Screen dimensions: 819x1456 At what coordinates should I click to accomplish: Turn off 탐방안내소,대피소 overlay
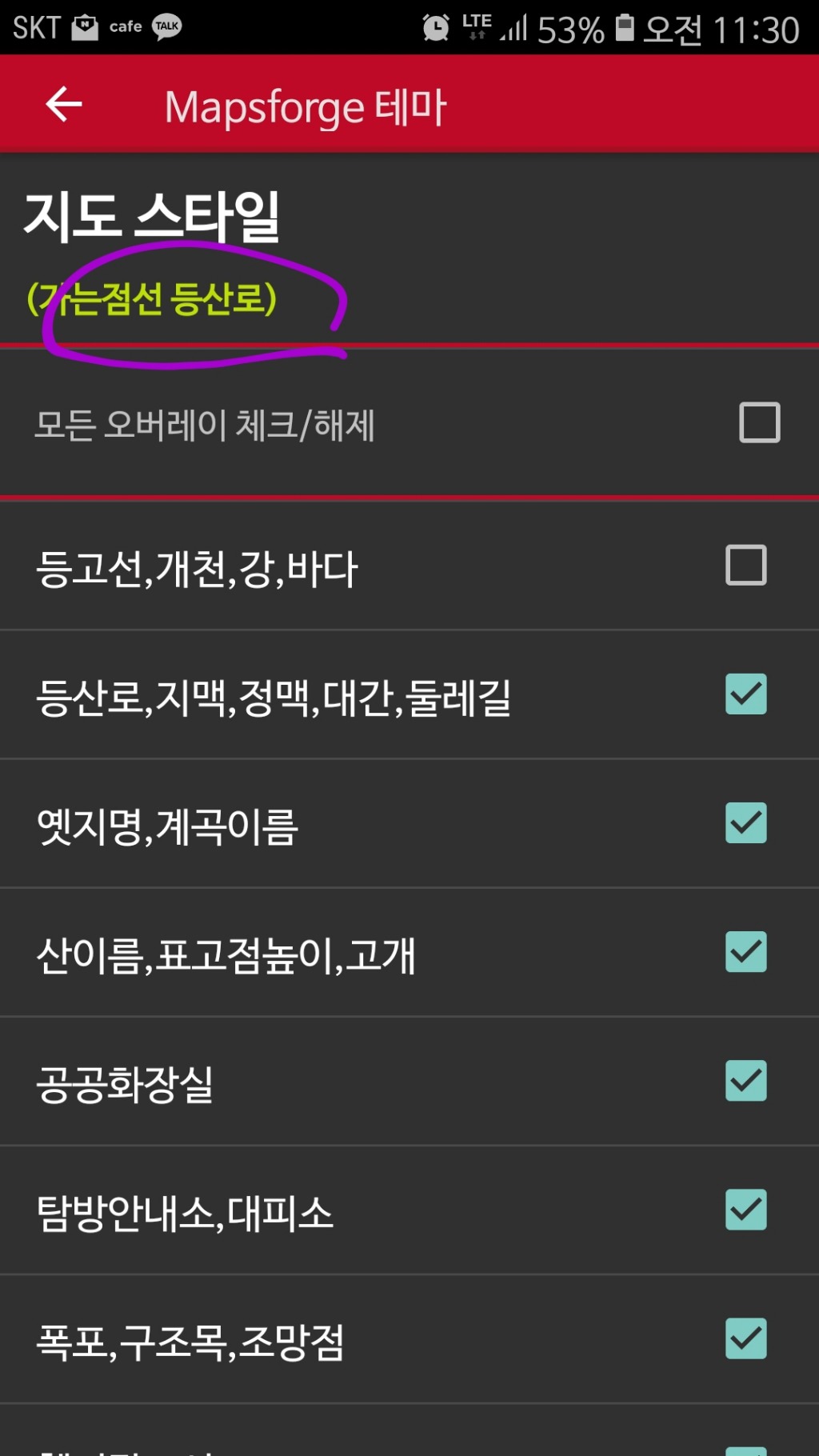[x=745, y=1210]
